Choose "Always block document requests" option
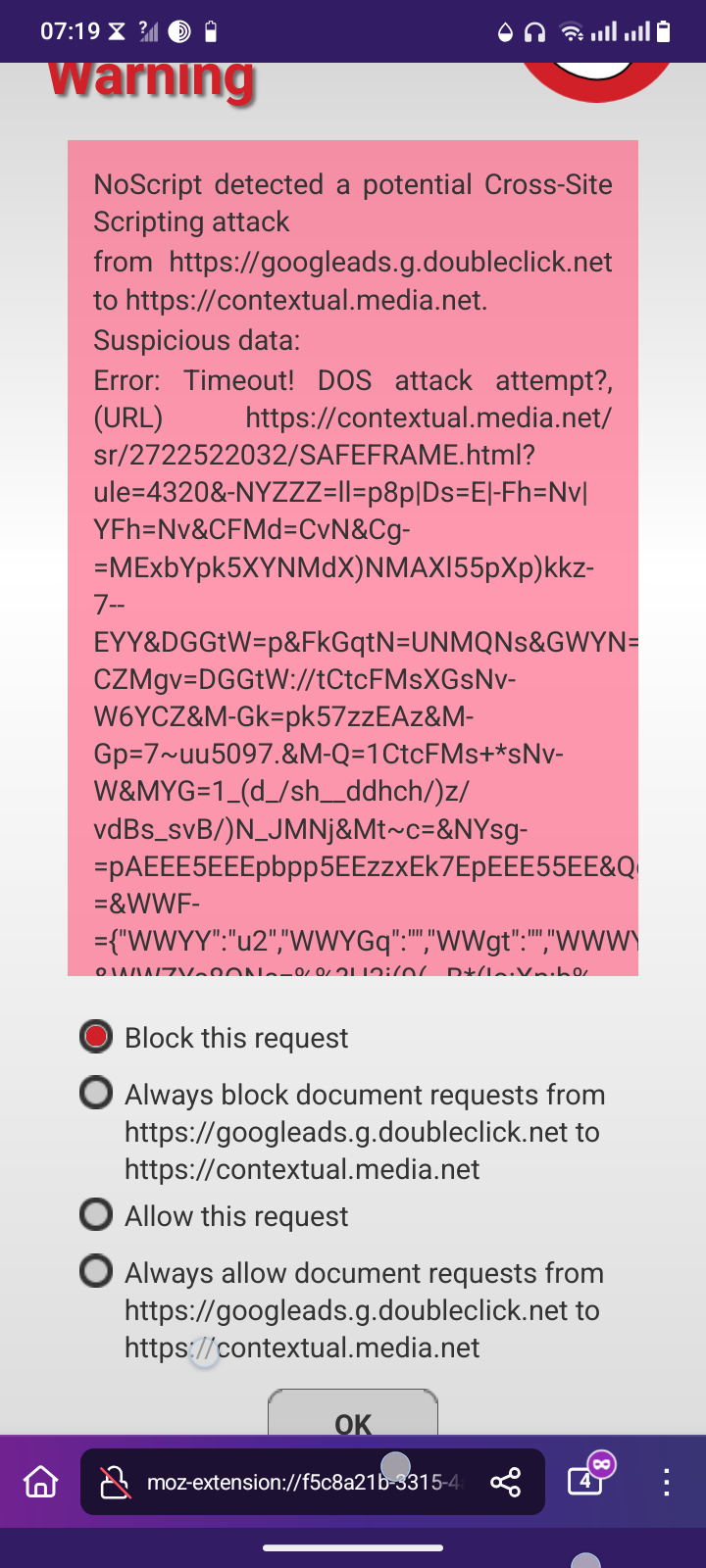This screenshot has height=1568, width=706. point(96,1093)
